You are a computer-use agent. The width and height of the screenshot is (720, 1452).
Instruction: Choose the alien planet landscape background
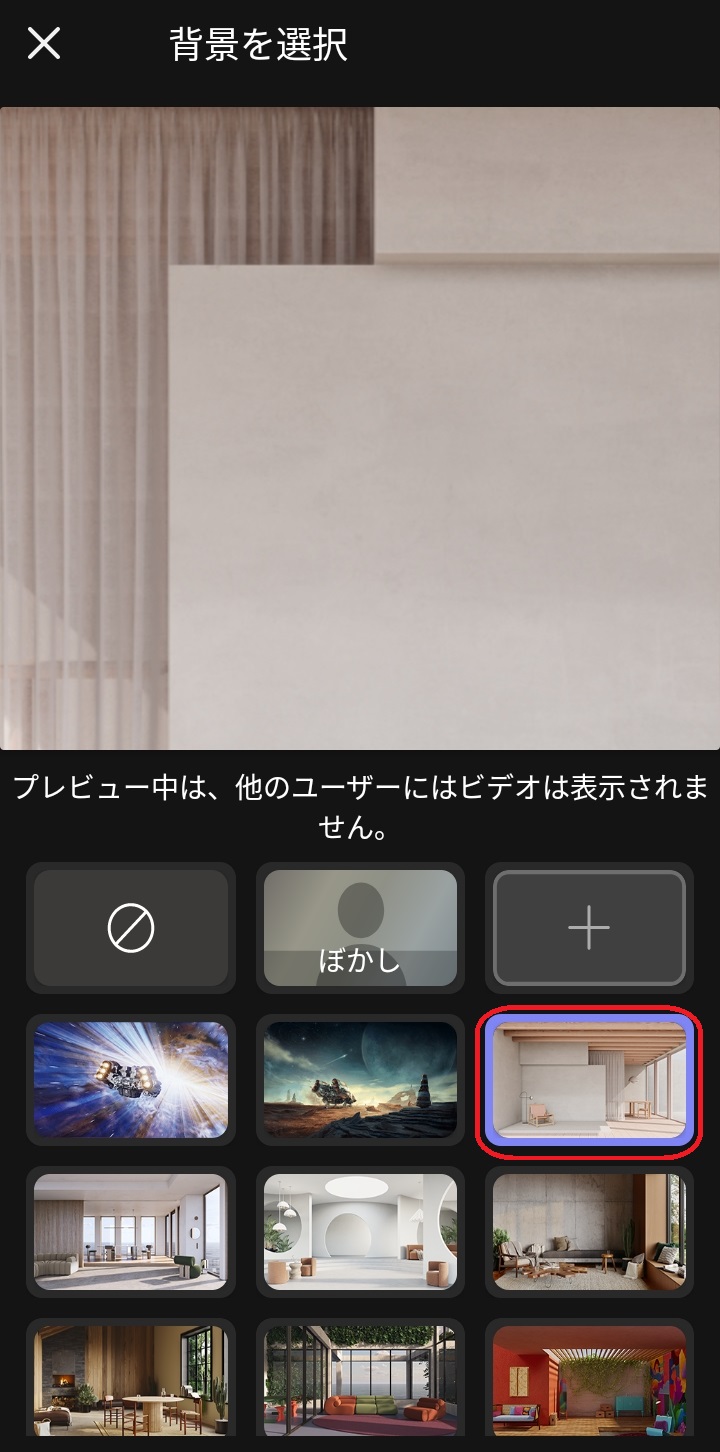(360, 1080)
